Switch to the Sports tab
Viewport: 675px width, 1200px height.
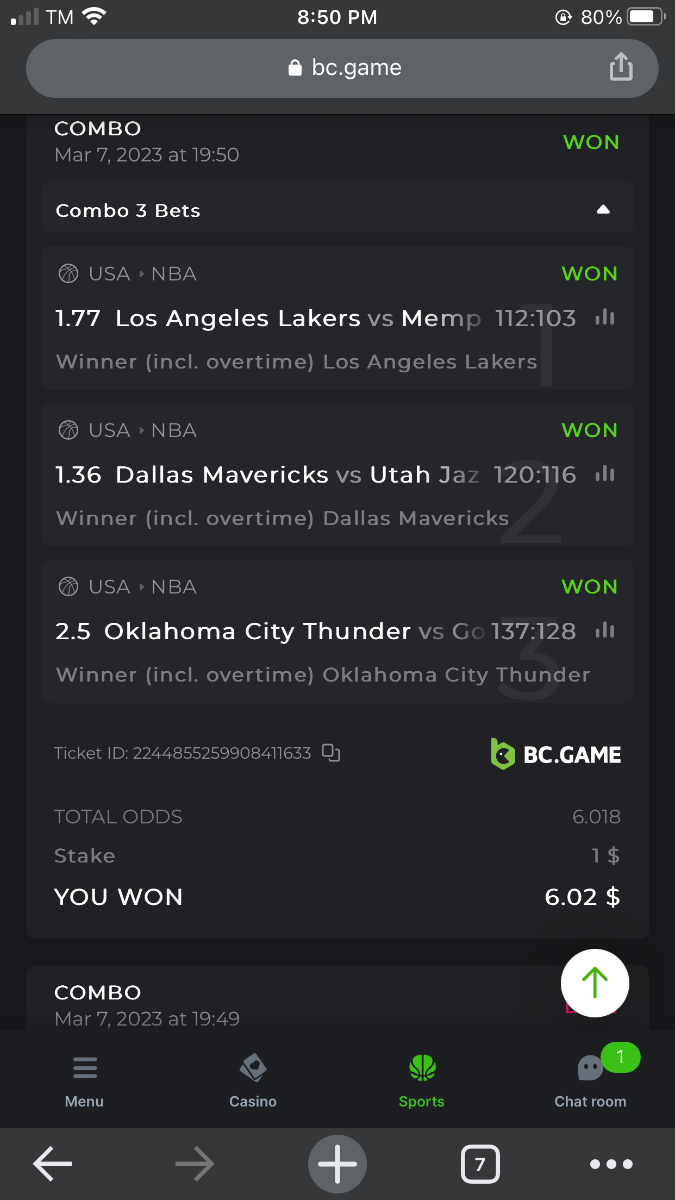421,1082
